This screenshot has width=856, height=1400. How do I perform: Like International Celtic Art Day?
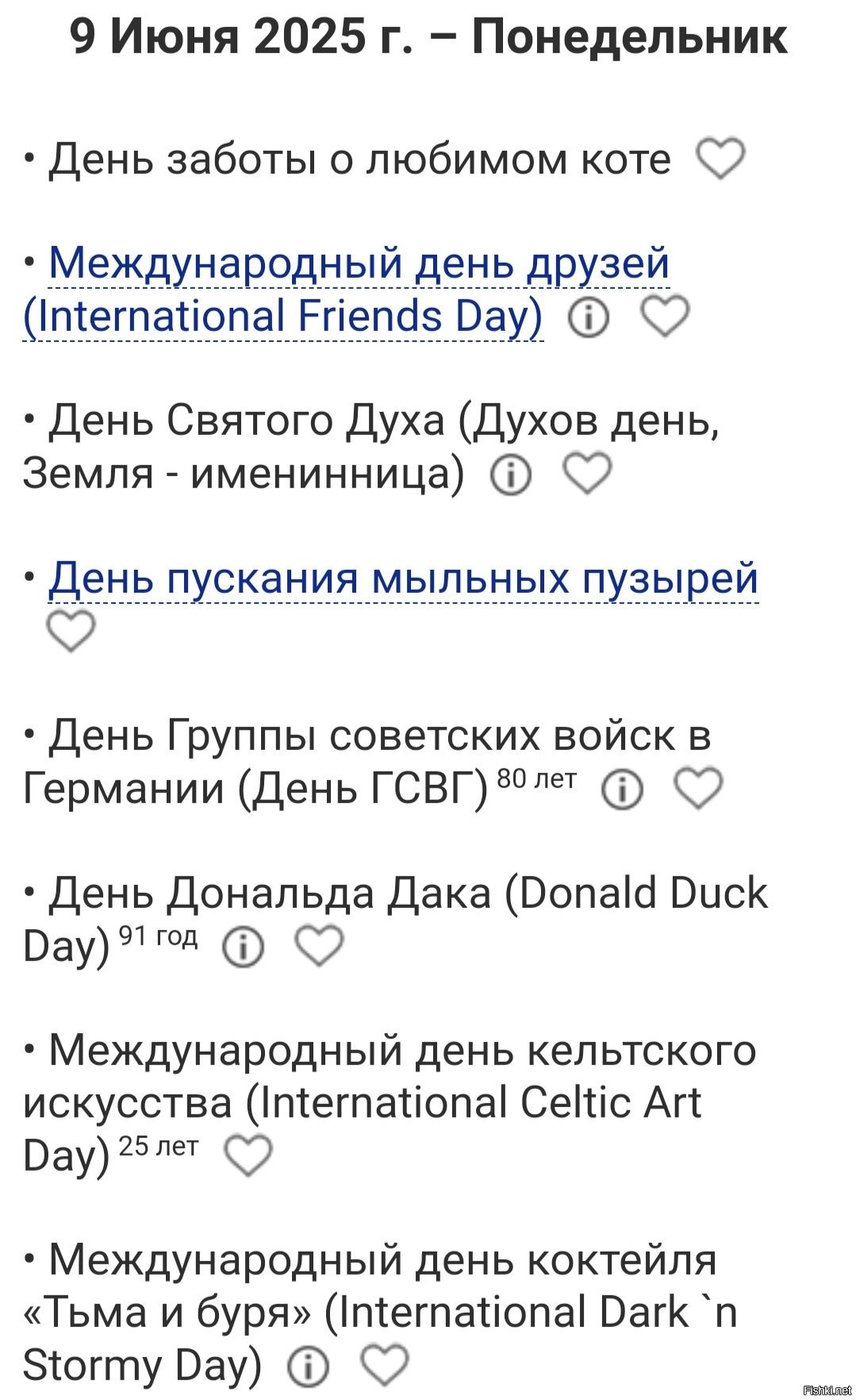click(248, 1156)
